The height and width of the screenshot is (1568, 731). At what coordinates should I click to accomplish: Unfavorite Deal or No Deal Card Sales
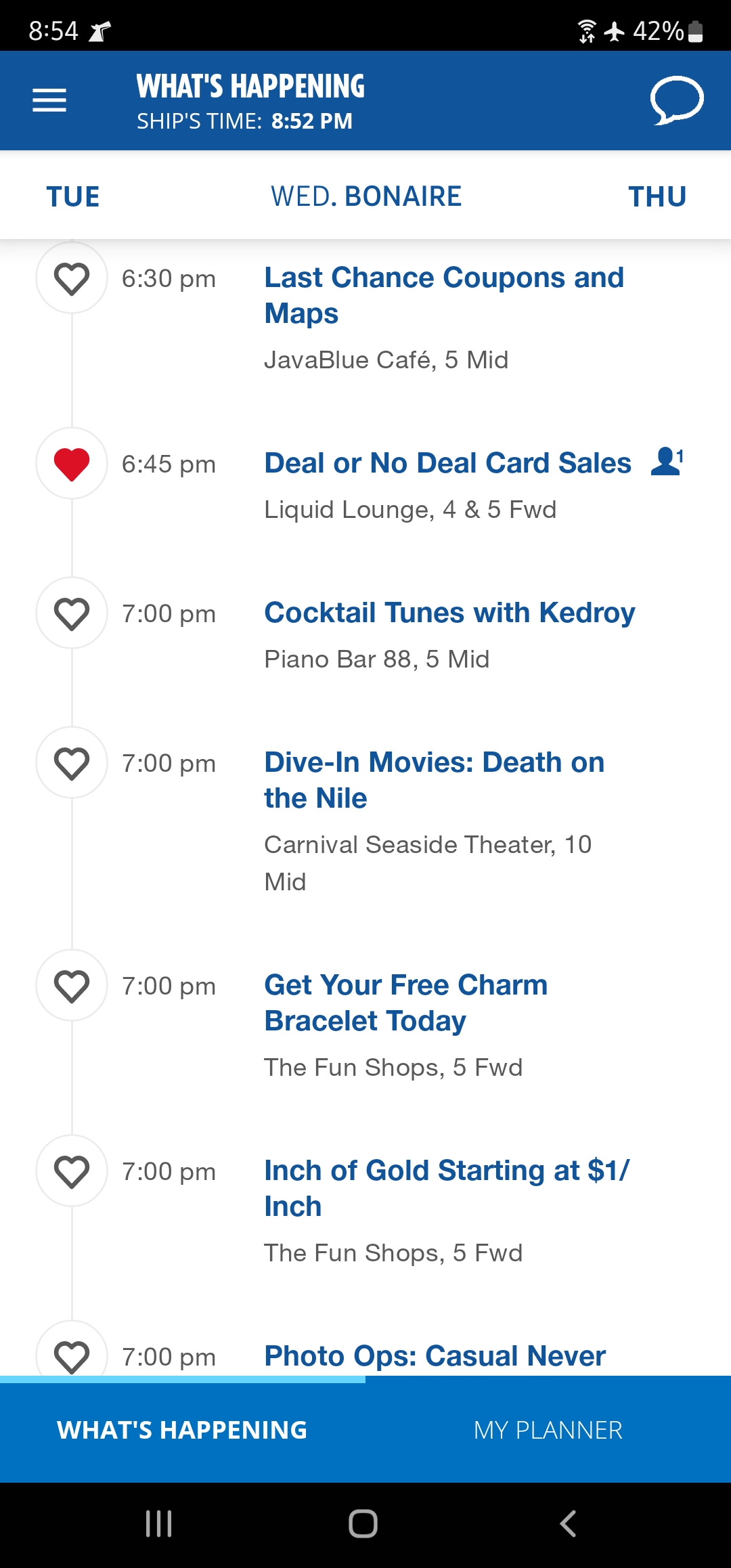pos(72,464)
